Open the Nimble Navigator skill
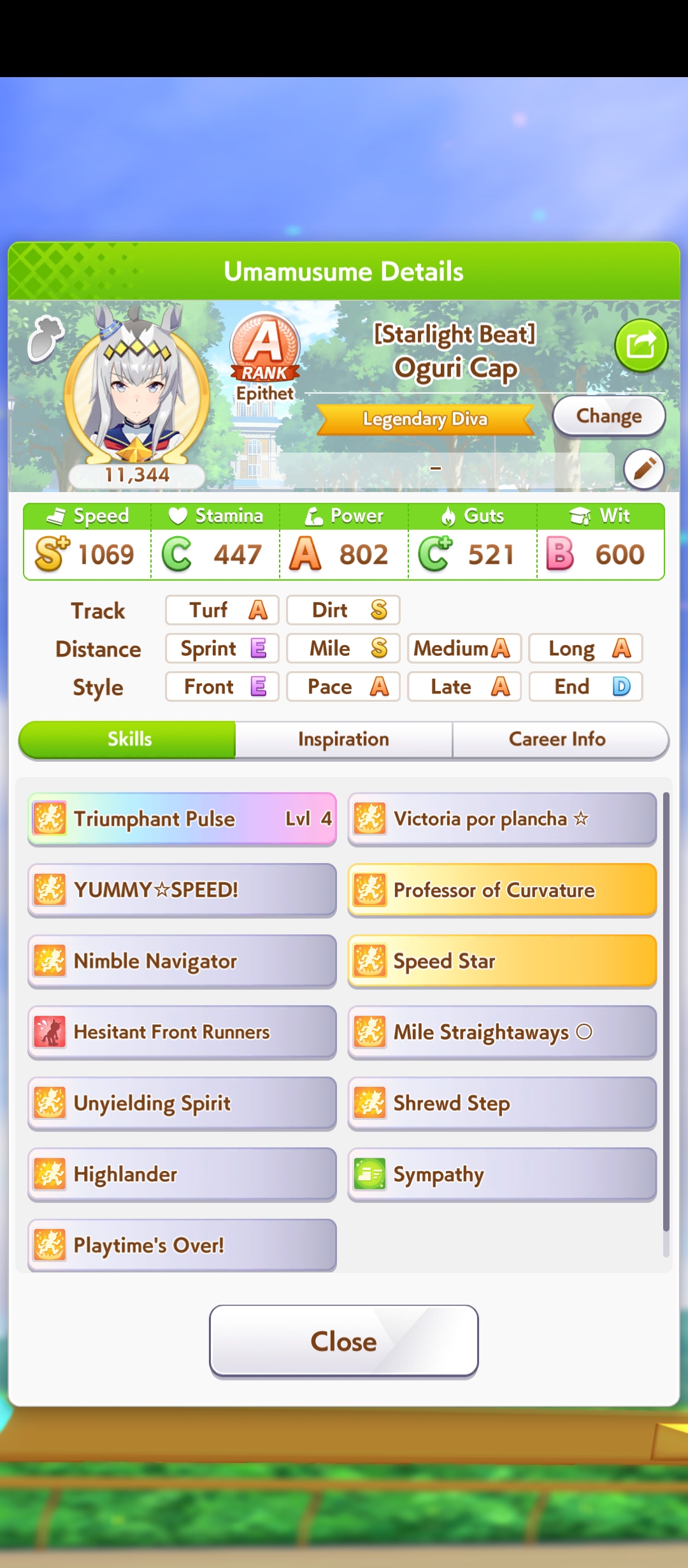 [x=182, y=961]
